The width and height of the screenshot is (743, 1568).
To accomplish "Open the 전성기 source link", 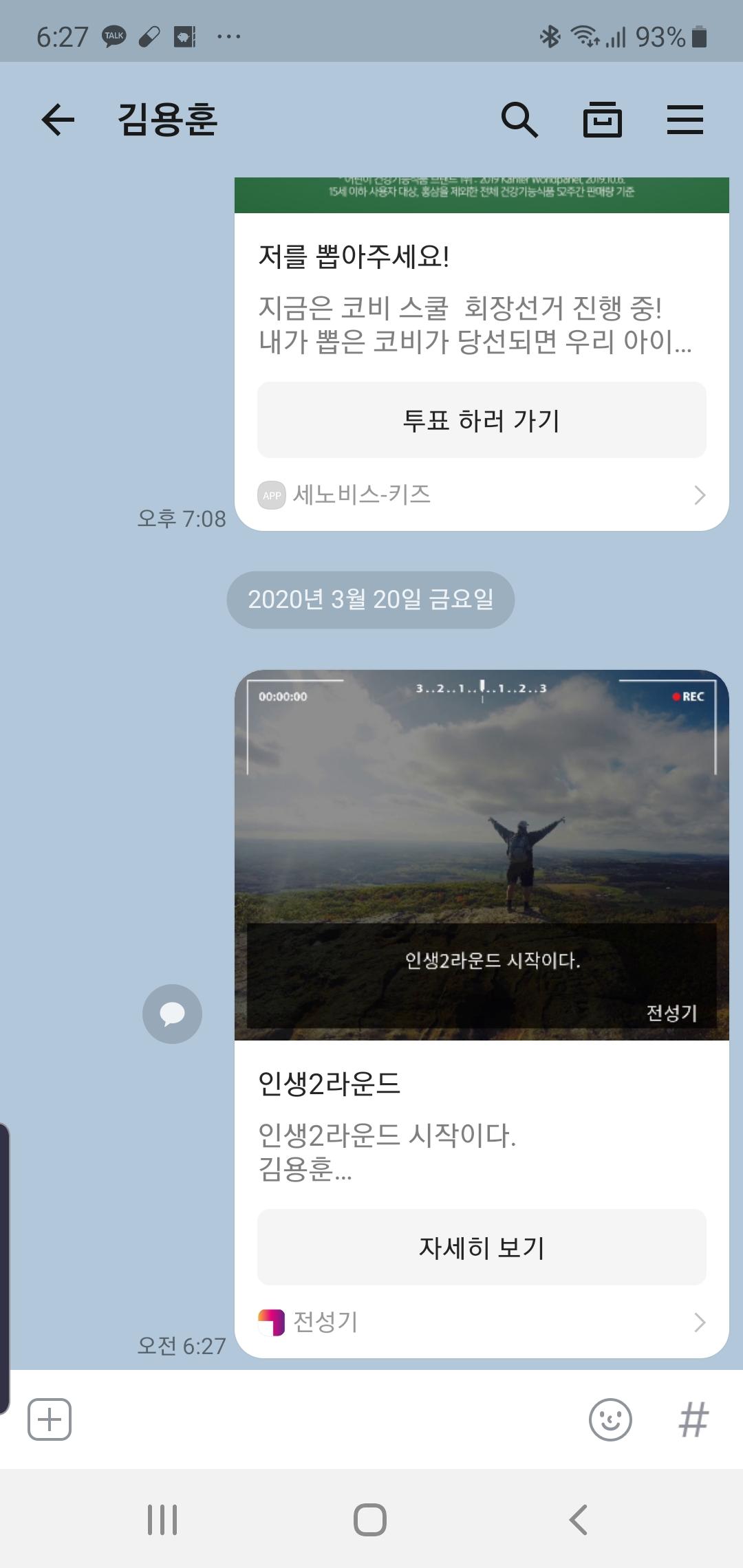I will 482,1322.
